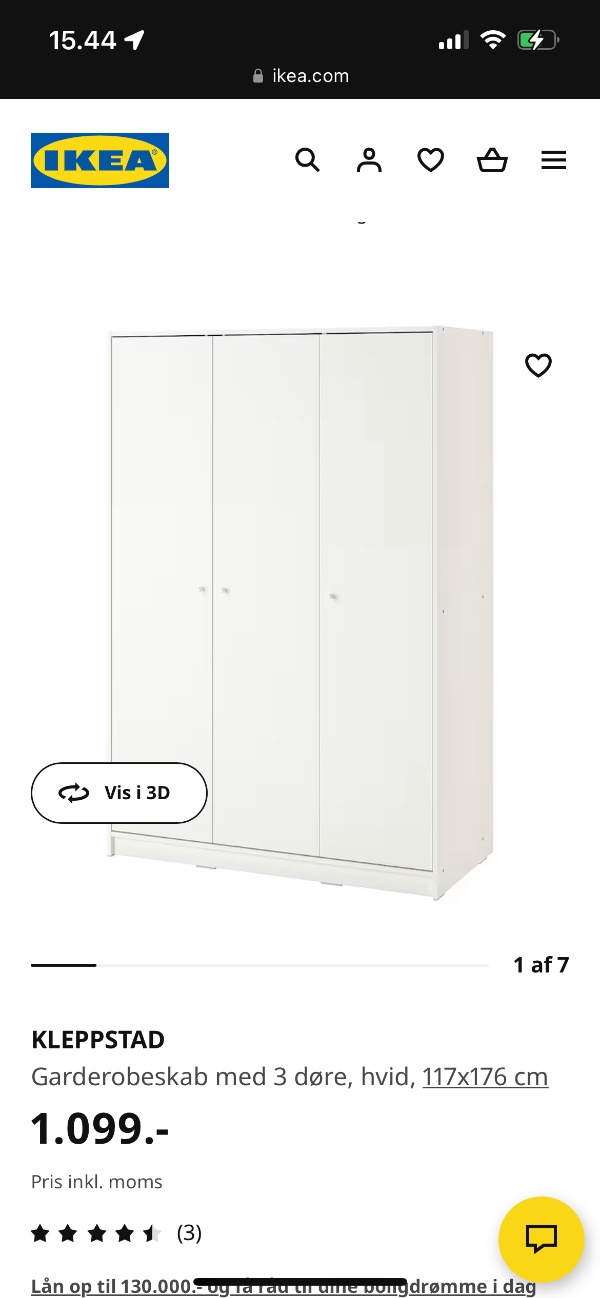Image resolution: width=600 pixels, height=1298 pixels.
Task: Open the user account profile
Action: pos(369,160)
